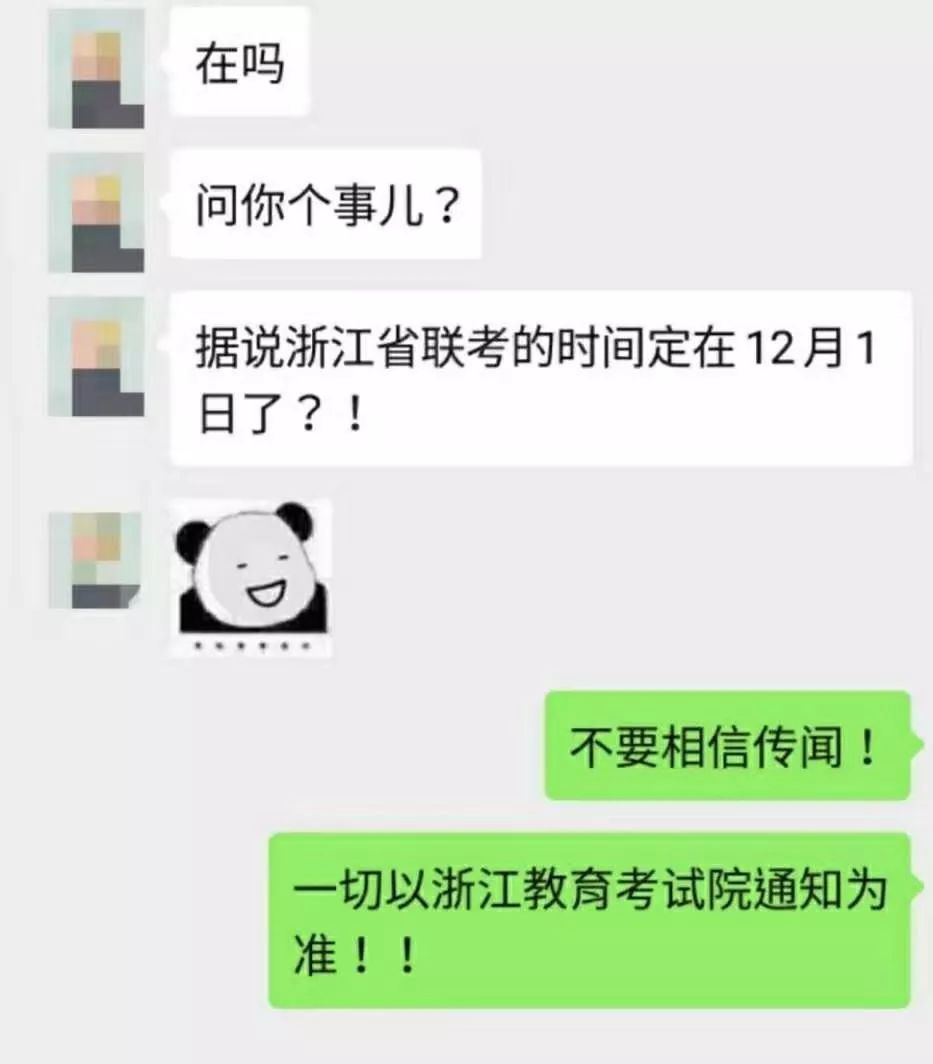Tap the avatar next to 问你个事儿?
Screen dimensions: 933x1064
[x=96, y=214]
